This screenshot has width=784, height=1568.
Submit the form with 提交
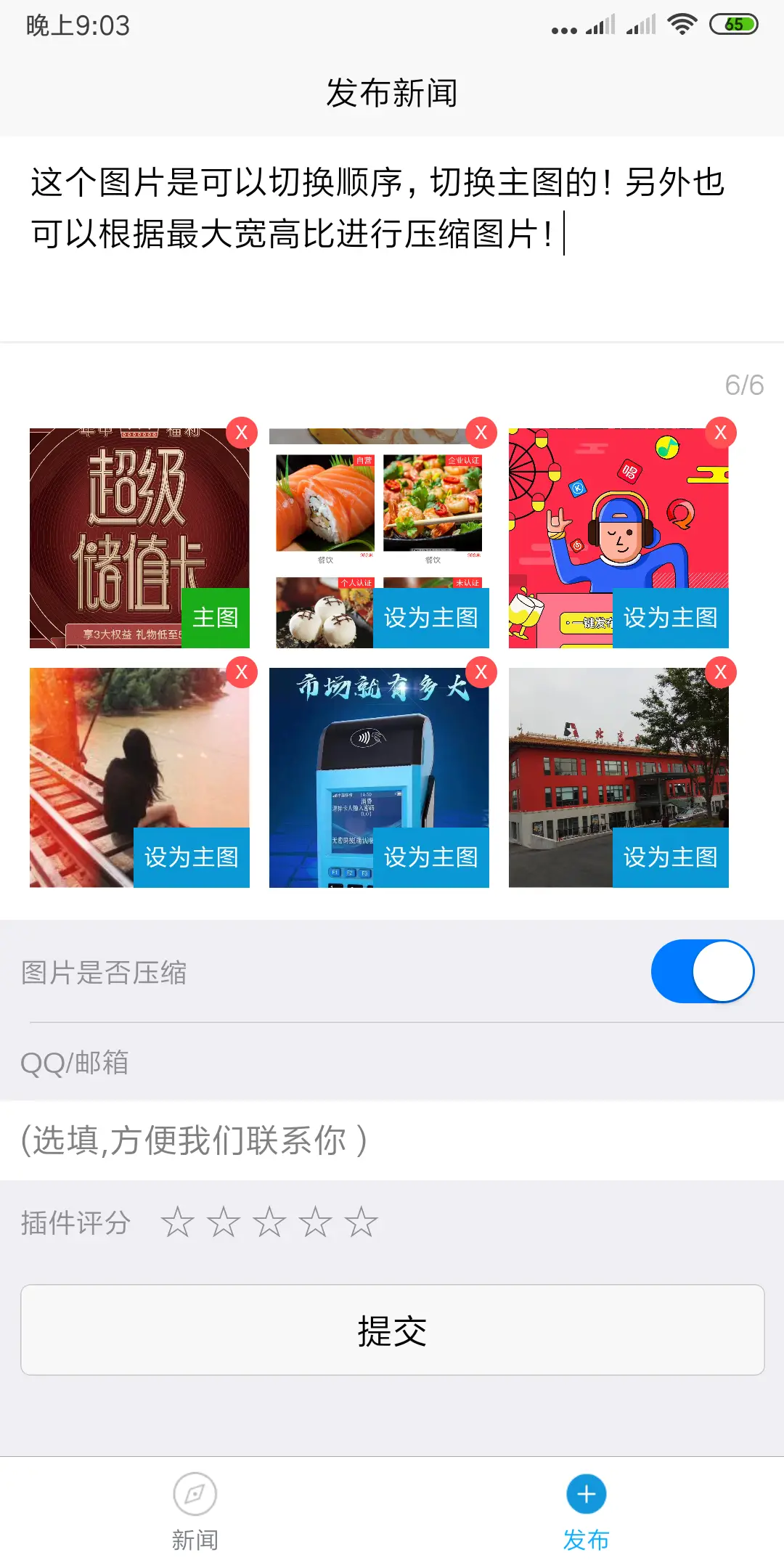click(392, 1330)
